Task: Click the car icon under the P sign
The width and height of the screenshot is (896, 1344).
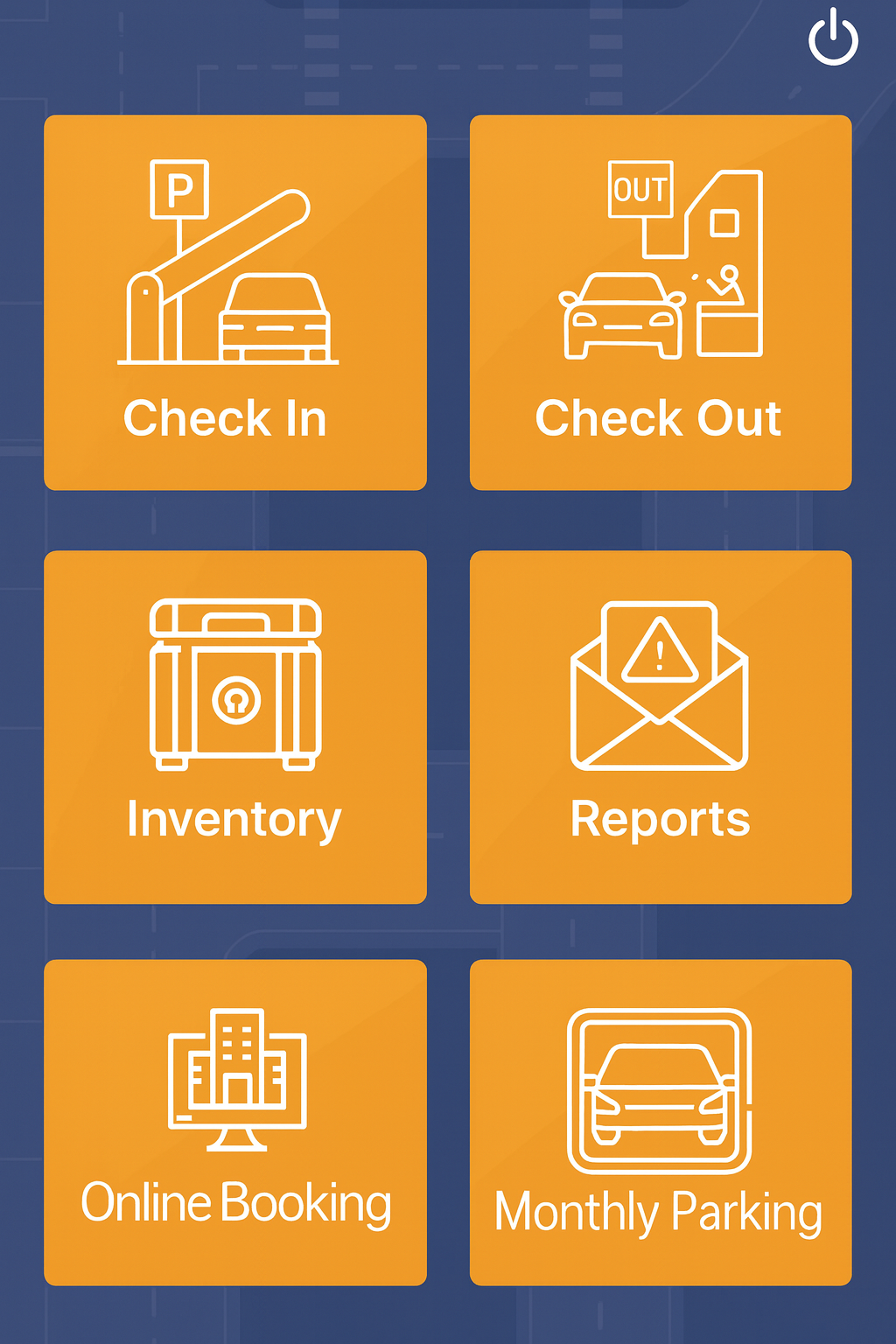Action: click(276, 319)
